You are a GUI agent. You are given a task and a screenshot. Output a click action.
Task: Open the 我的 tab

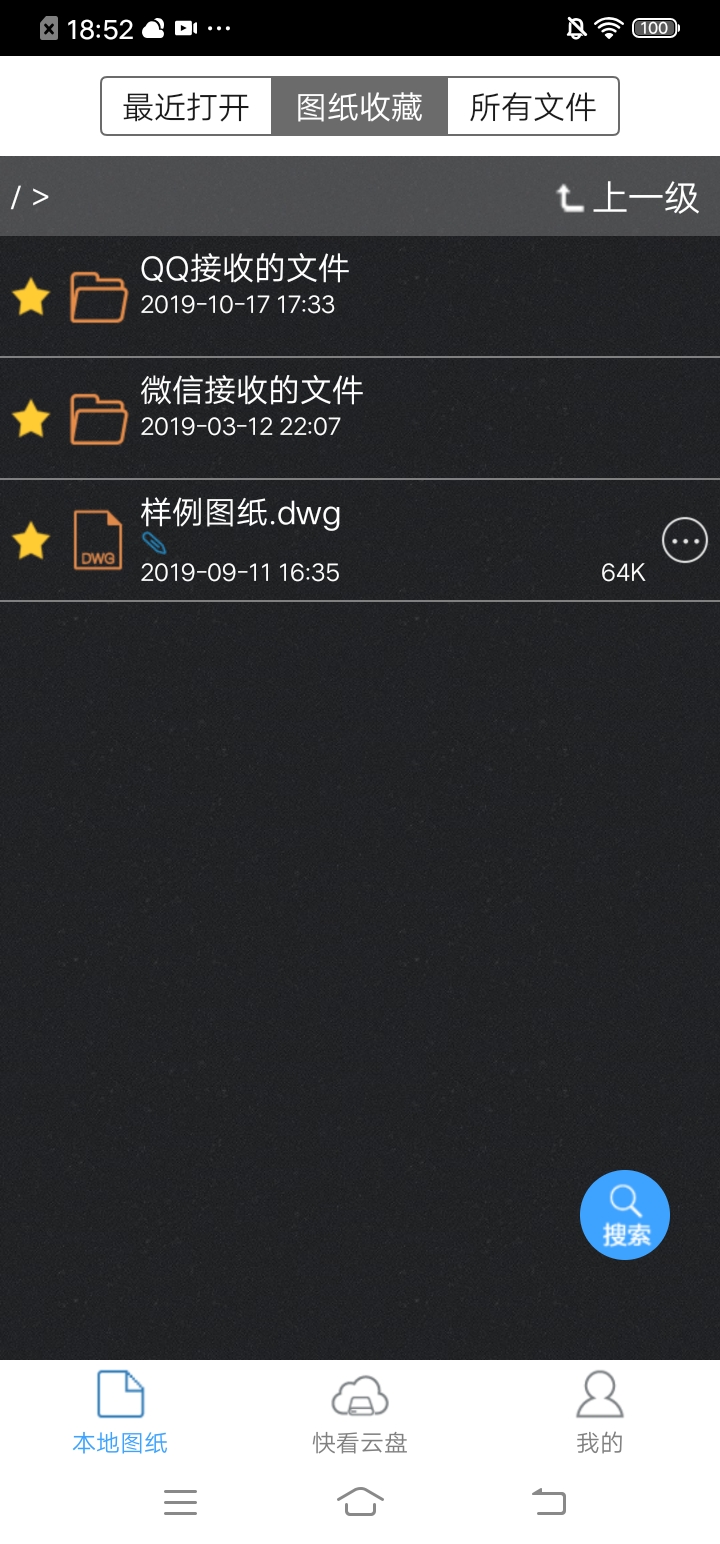coord(599,1413)
